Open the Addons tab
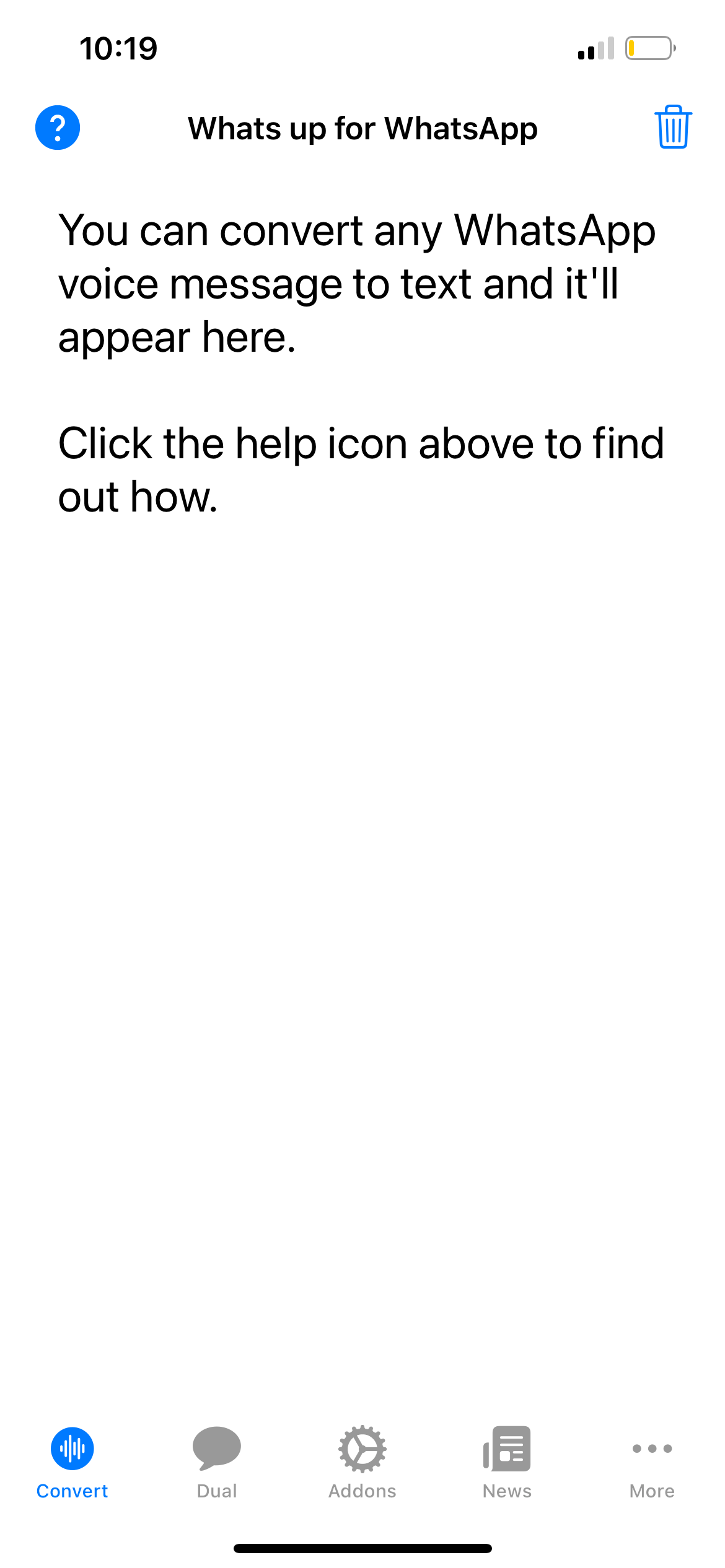 click(x=362, y=1462)
